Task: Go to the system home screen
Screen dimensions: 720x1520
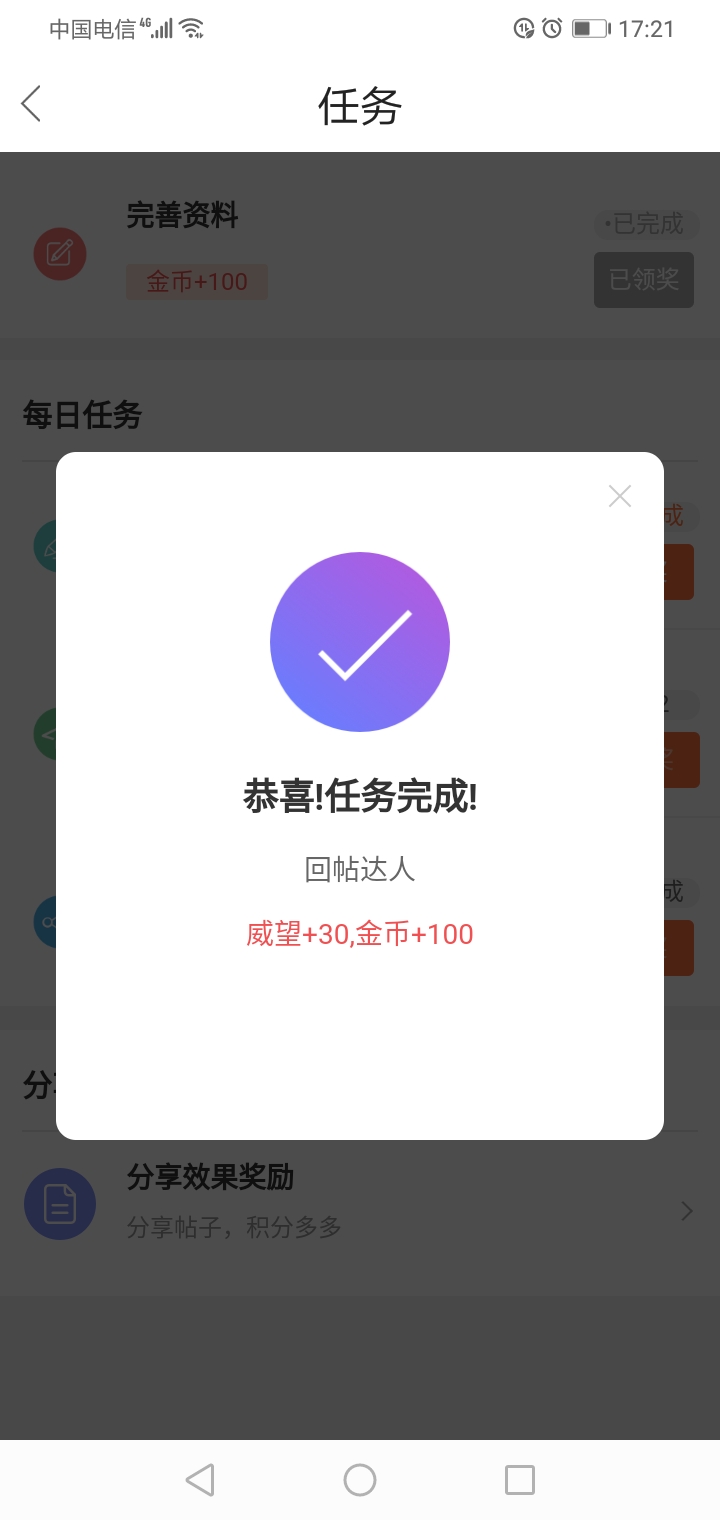Action: click(x=360, y=1480)
